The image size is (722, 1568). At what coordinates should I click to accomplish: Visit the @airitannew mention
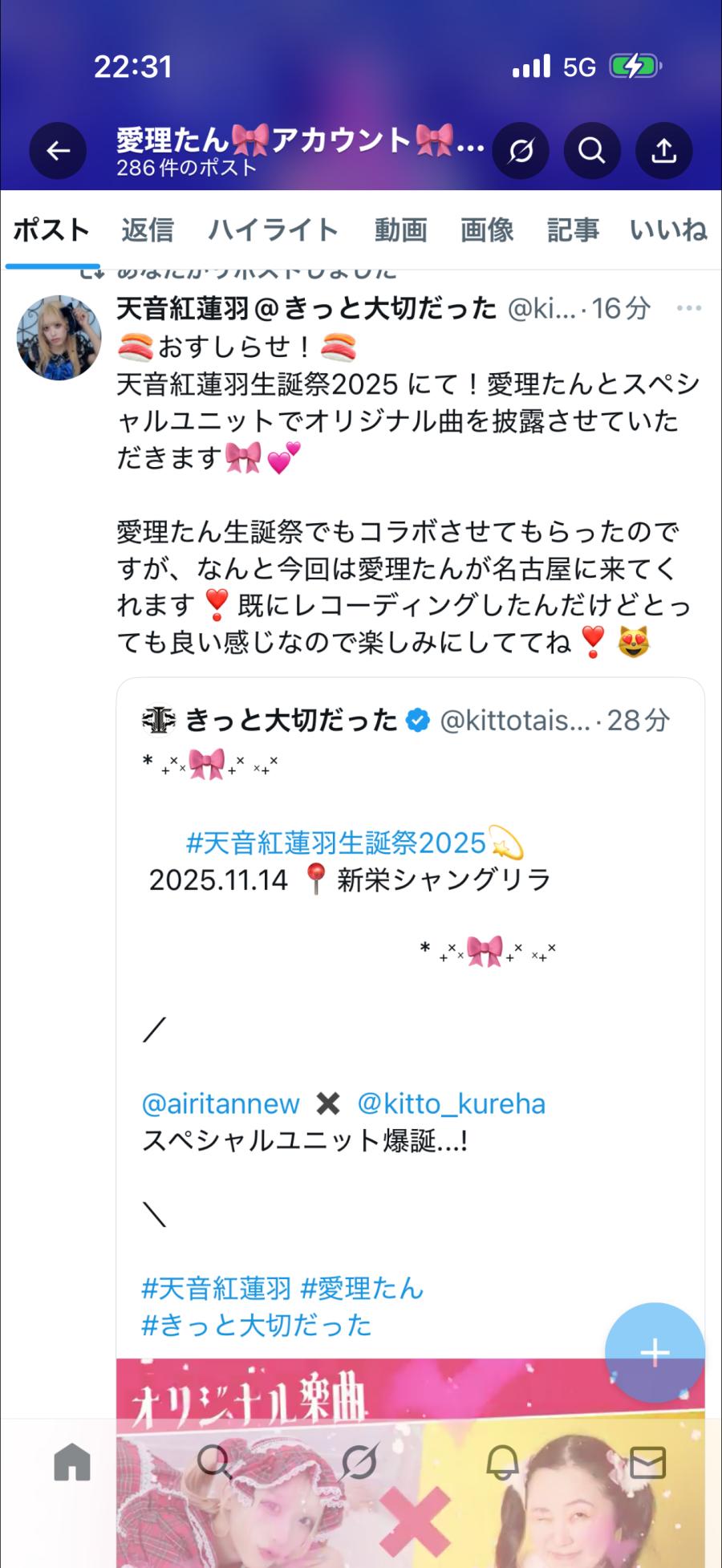click(x=221, y=1103)
